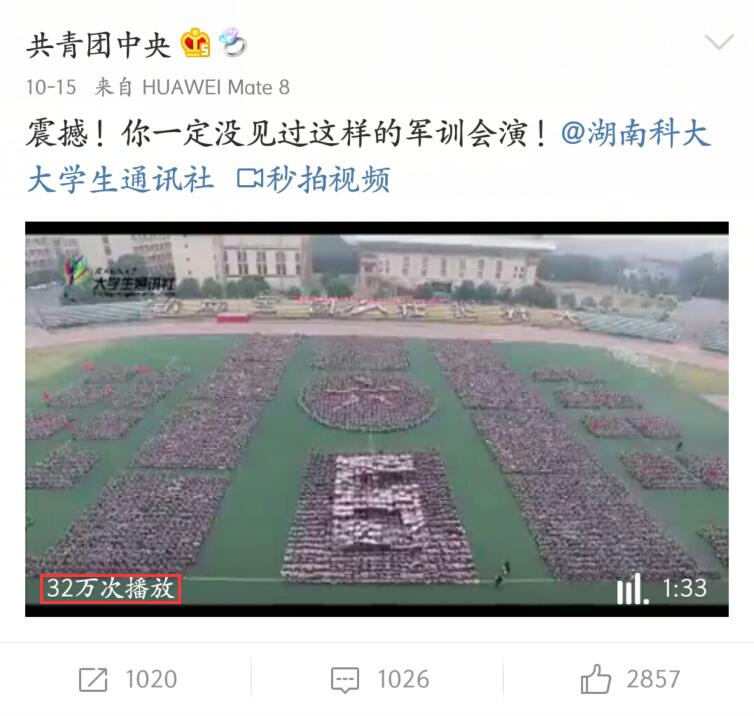Open the 1026 comments

pos(379,680)
